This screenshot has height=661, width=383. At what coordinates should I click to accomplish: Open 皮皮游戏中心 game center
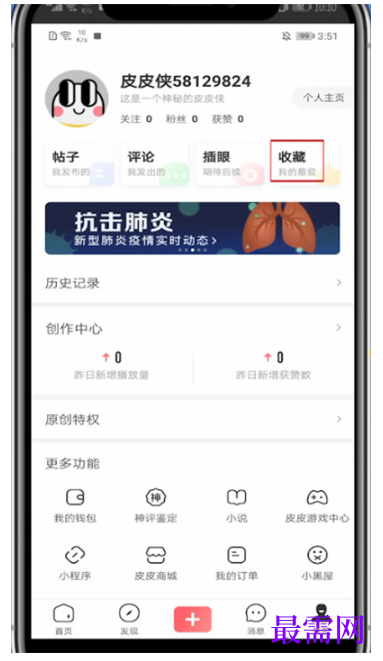317,506
